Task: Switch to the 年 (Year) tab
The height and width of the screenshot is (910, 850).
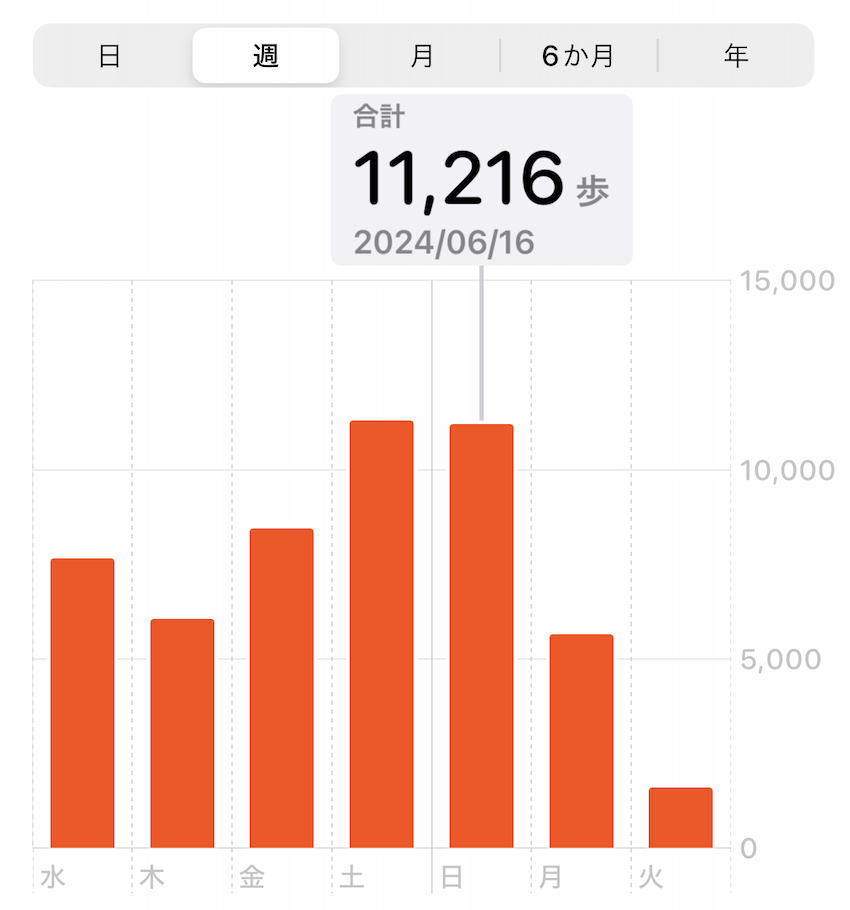Action: pyautogui.click(x=737, y=56)
